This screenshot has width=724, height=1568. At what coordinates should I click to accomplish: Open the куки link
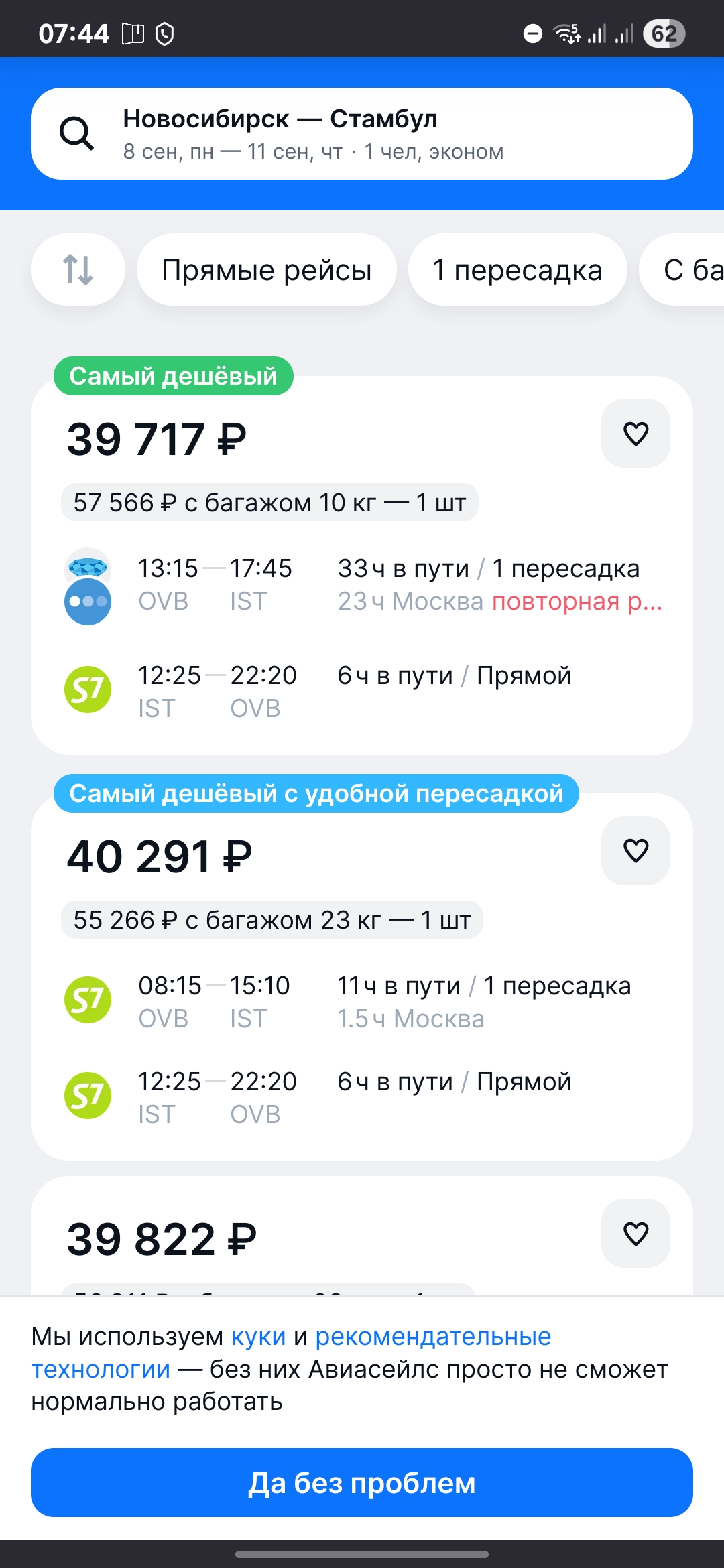[x=258, y=1337]
